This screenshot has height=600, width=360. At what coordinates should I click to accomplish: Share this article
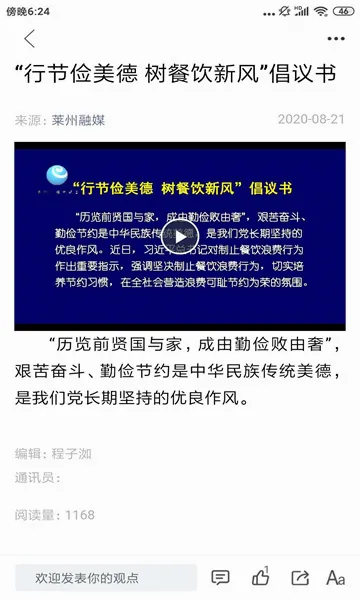pos(300,577)
